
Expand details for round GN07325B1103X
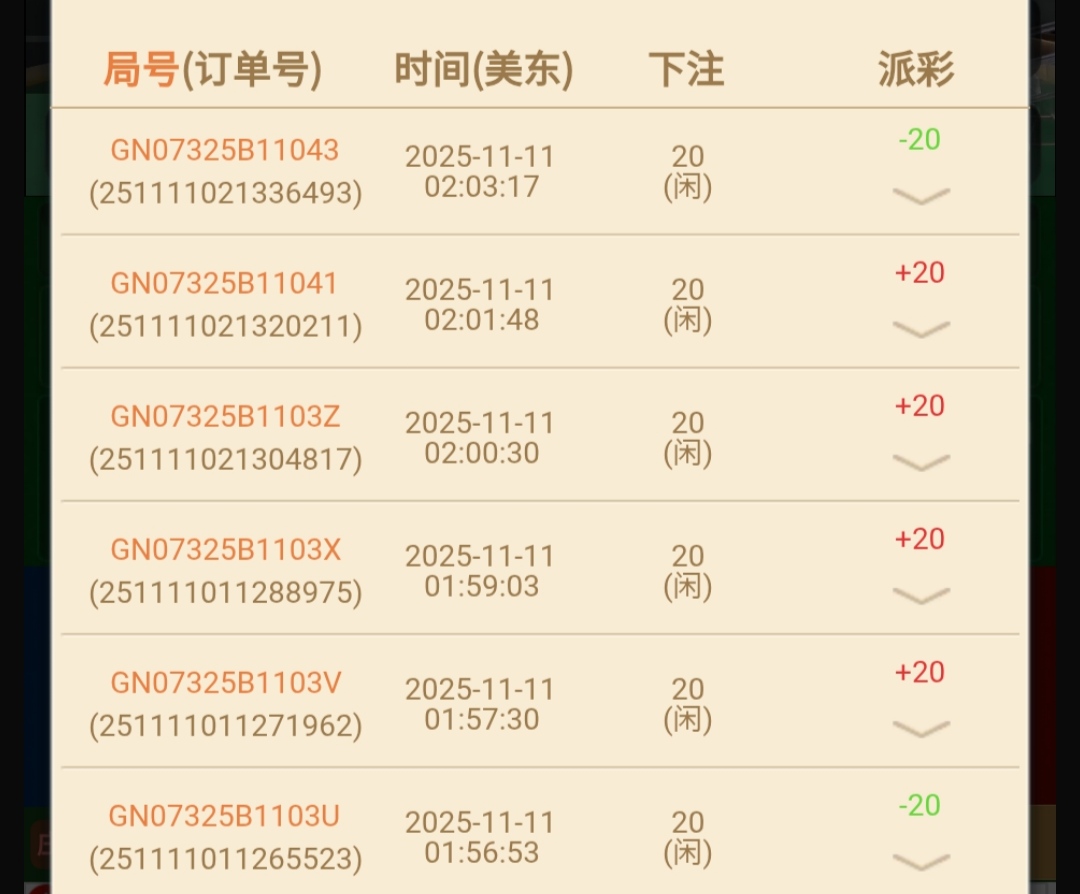point(920,595)
